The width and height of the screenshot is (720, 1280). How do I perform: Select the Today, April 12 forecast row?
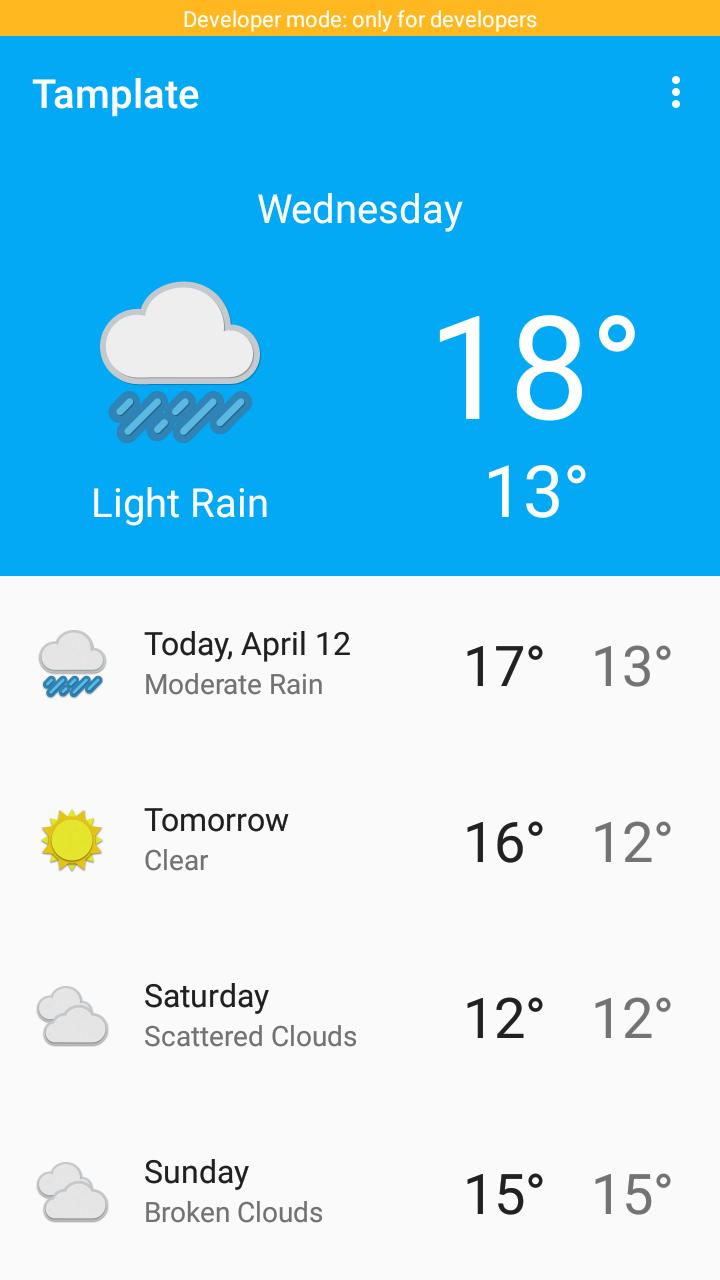point(360,662)
